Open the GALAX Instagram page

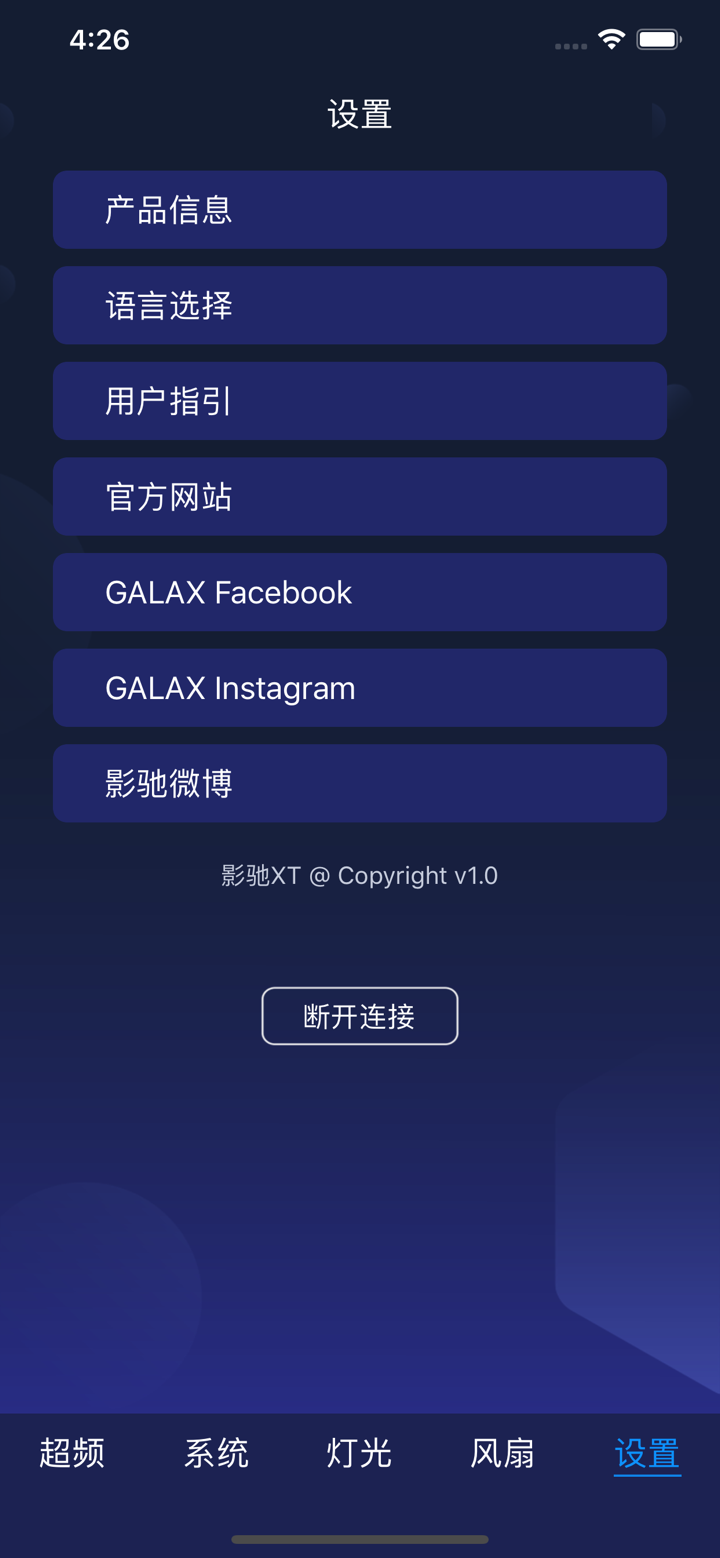[x=360, y=687]
